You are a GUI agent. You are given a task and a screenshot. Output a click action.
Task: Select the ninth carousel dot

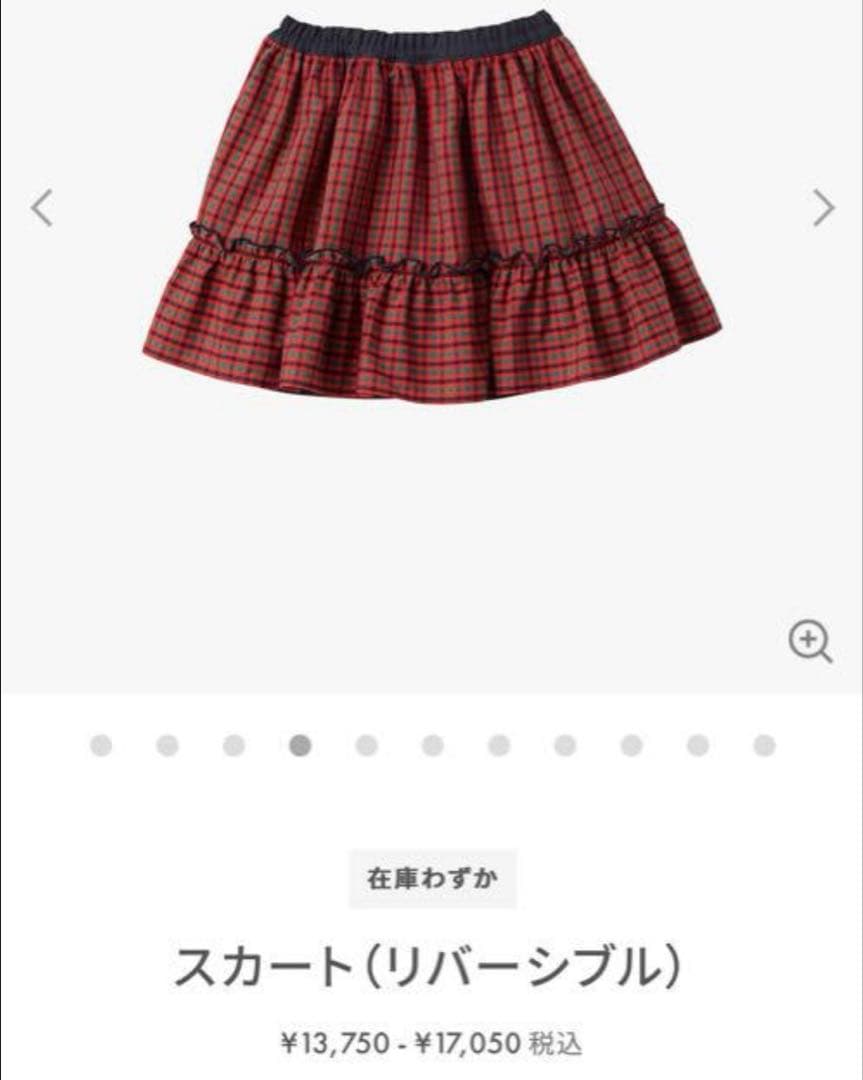tap(630, 745)
